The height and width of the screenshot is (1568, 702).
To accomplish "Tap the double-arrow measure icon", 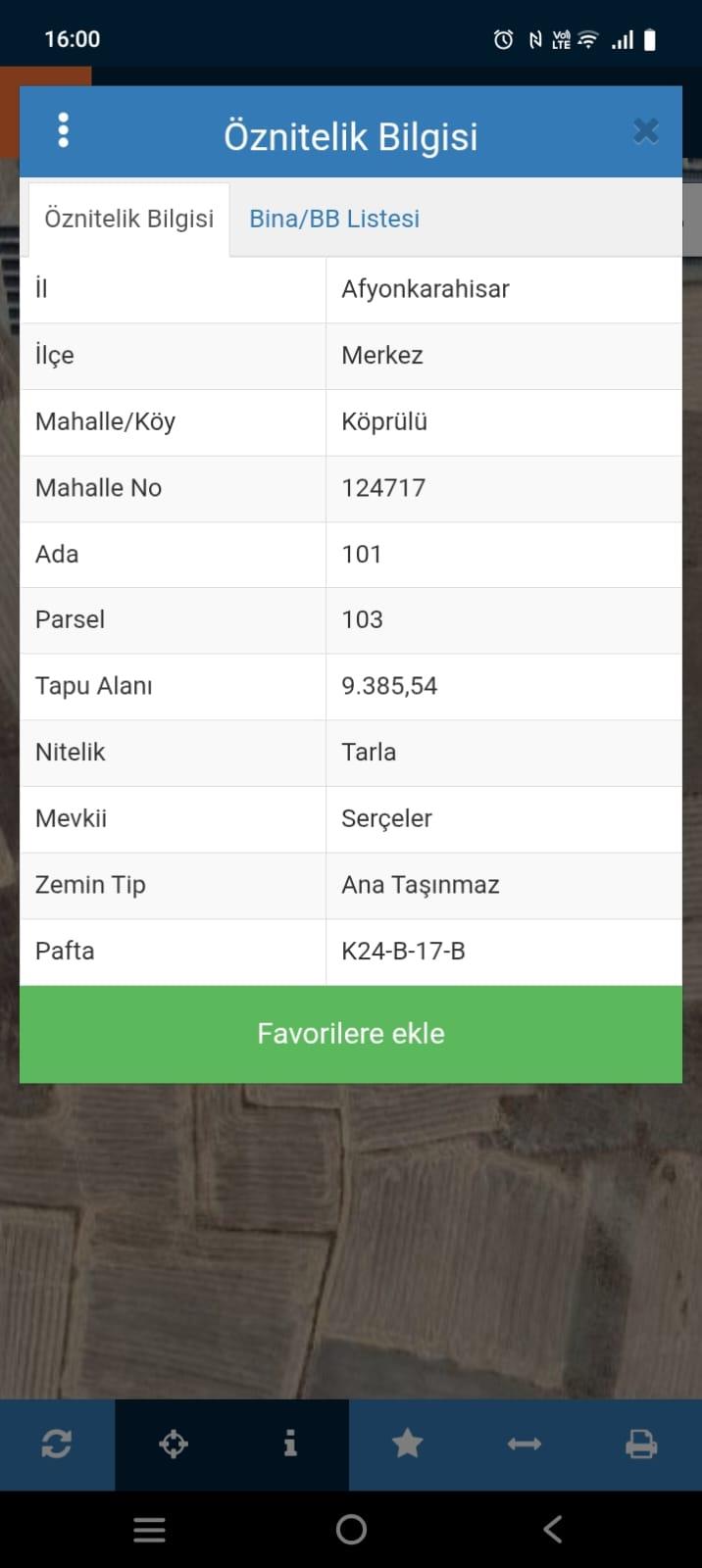I will [524, 1444].
